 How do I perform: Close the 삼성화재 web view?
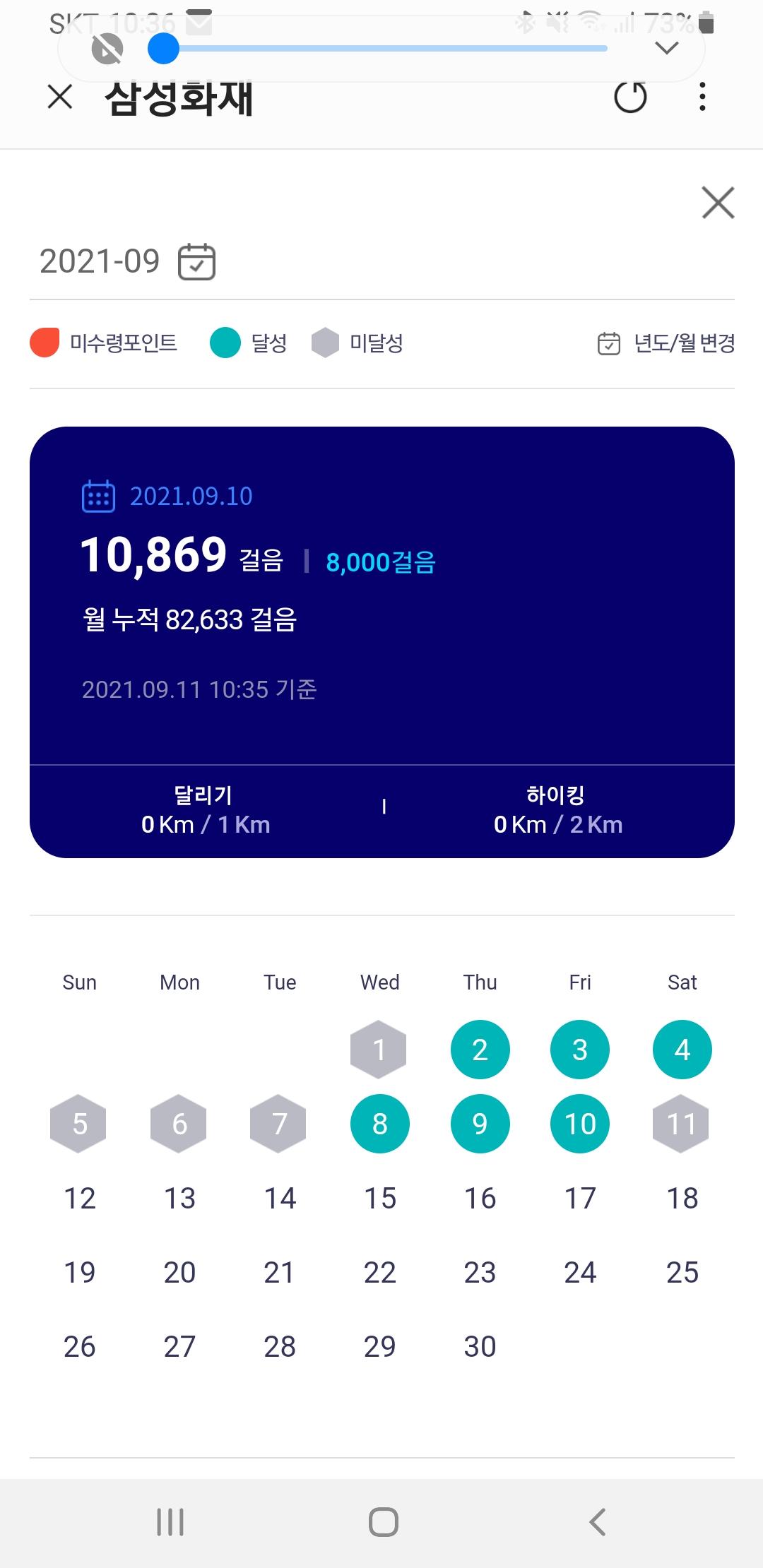pos(60,97)
